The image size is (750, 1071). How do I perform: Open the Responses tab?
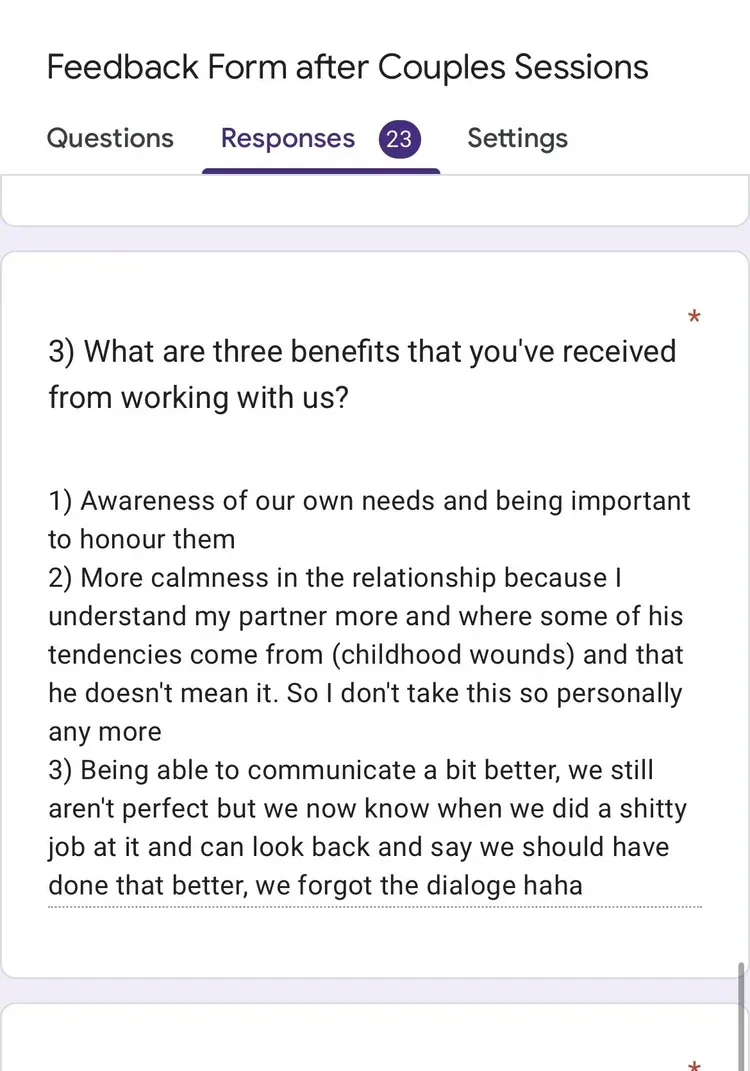click(320, 139)
